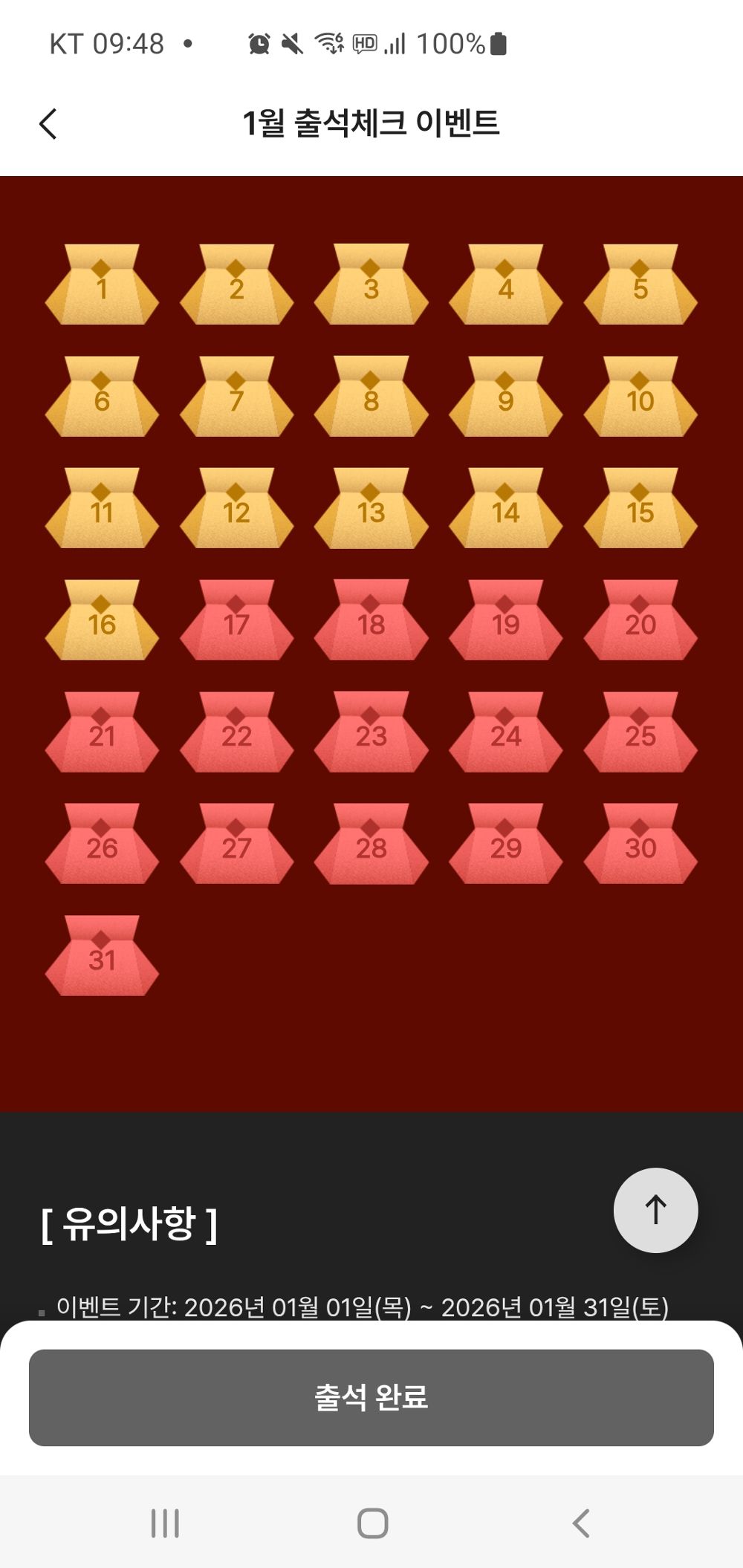Open system recent apps
Image resolution: width=743 pixels, height=1568 pixels.
pos(165,1523)
